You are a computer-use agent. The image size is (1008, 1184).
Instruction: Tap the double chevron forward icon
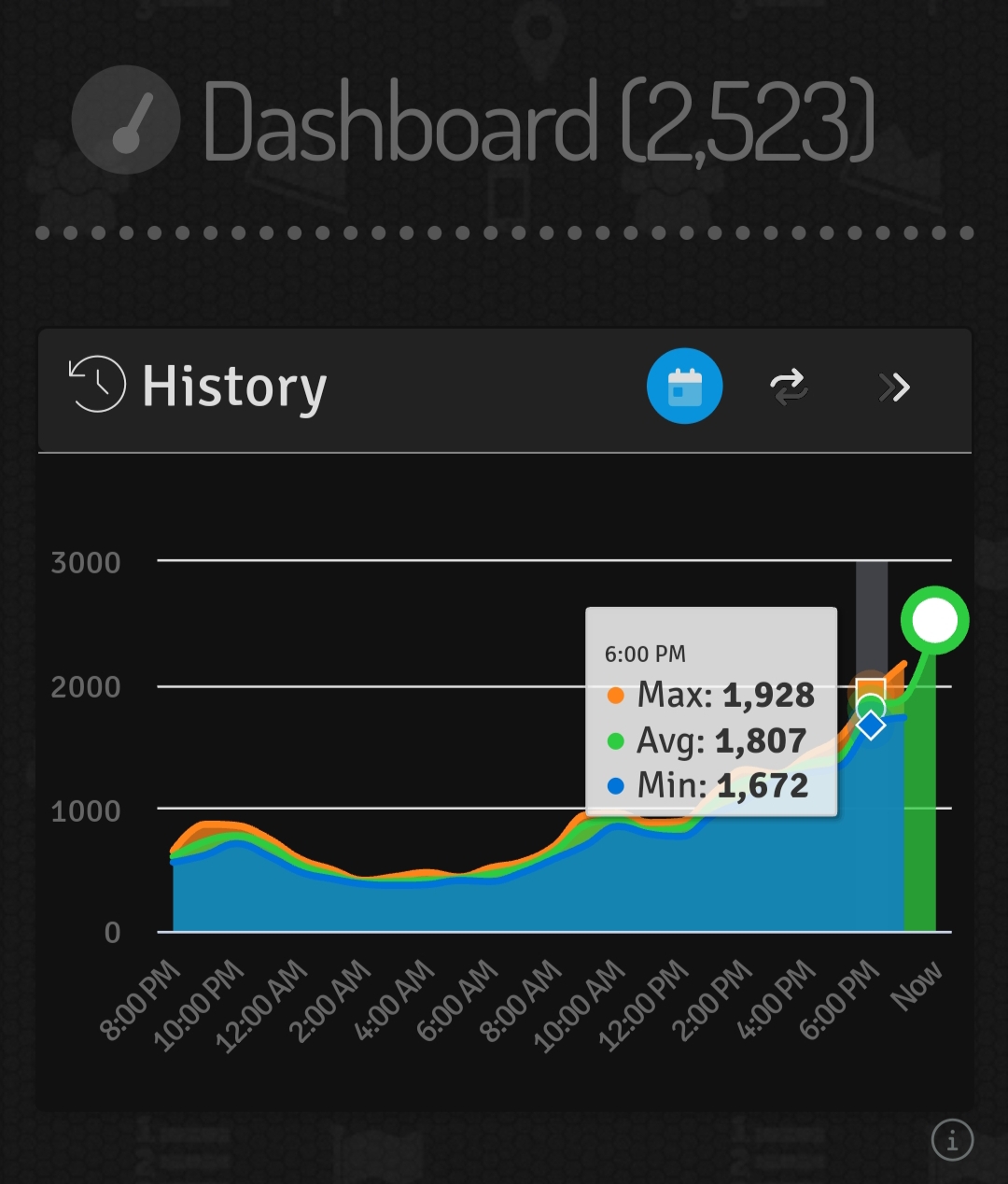894,387
